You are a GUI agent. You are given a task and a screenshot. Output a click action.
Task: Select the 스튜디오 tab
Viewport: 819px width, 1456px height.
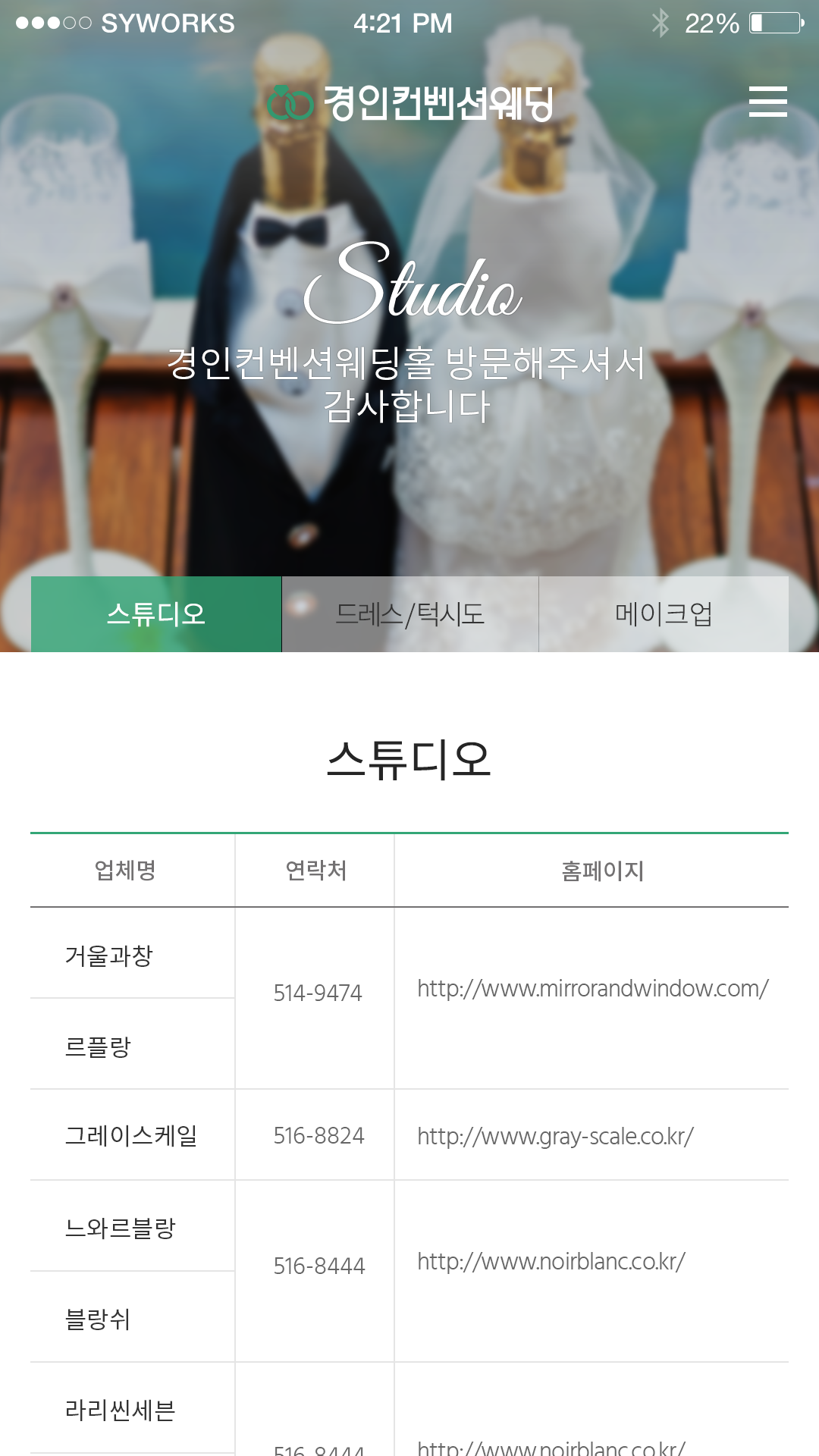pyautogui.click(x=156, y=613)
